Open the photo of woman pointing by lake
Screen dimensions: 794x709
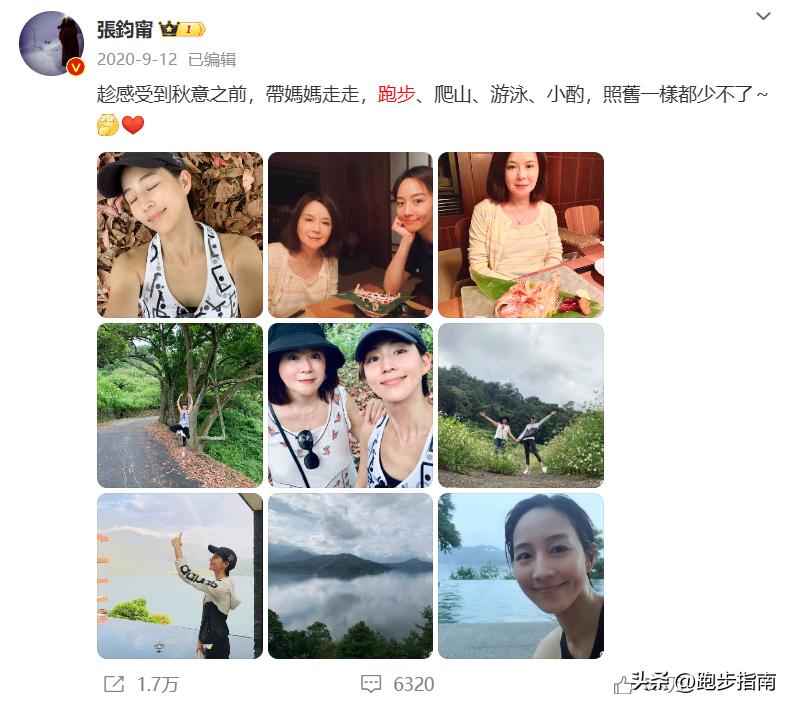point(180,575)
